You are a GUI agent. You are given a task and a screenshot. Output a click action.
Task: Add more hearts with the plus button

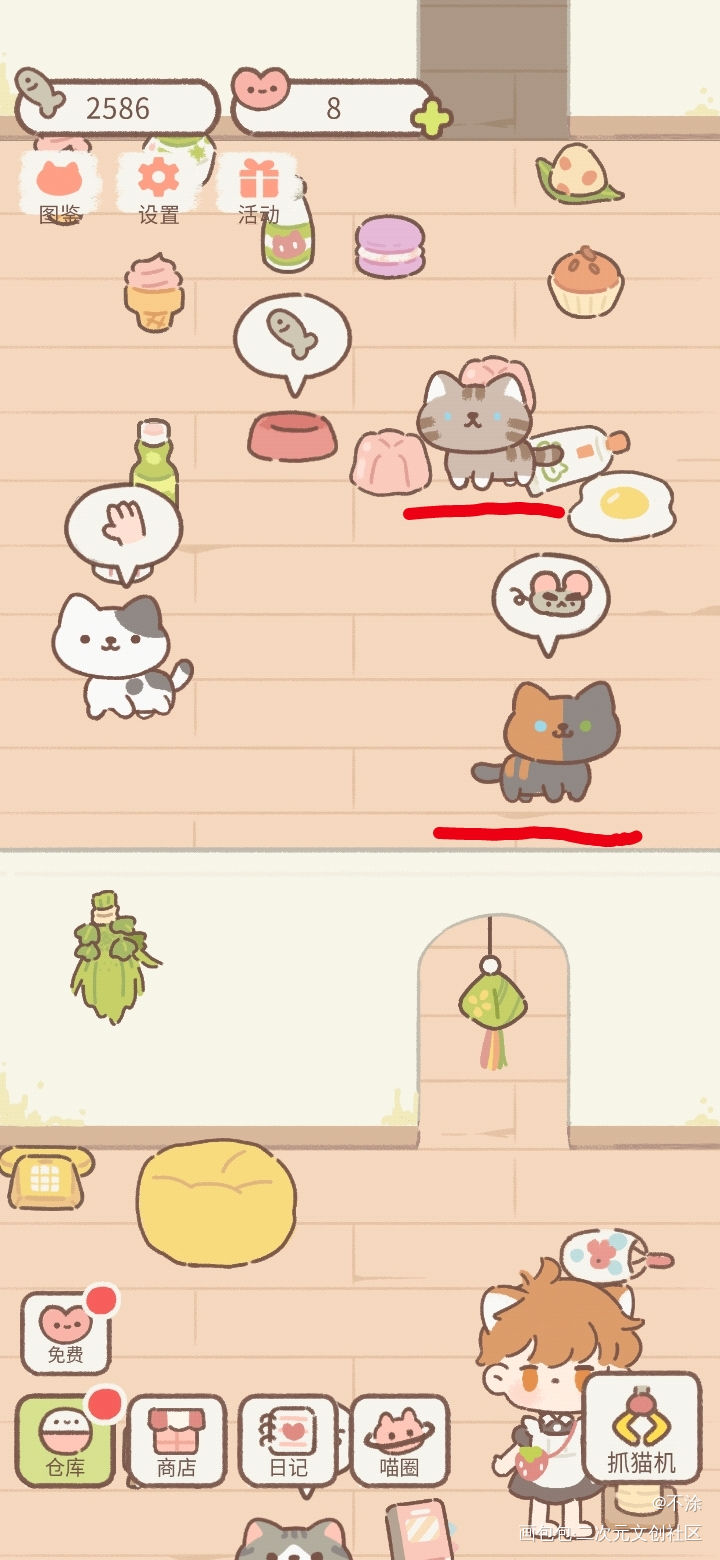click(431, 118)
